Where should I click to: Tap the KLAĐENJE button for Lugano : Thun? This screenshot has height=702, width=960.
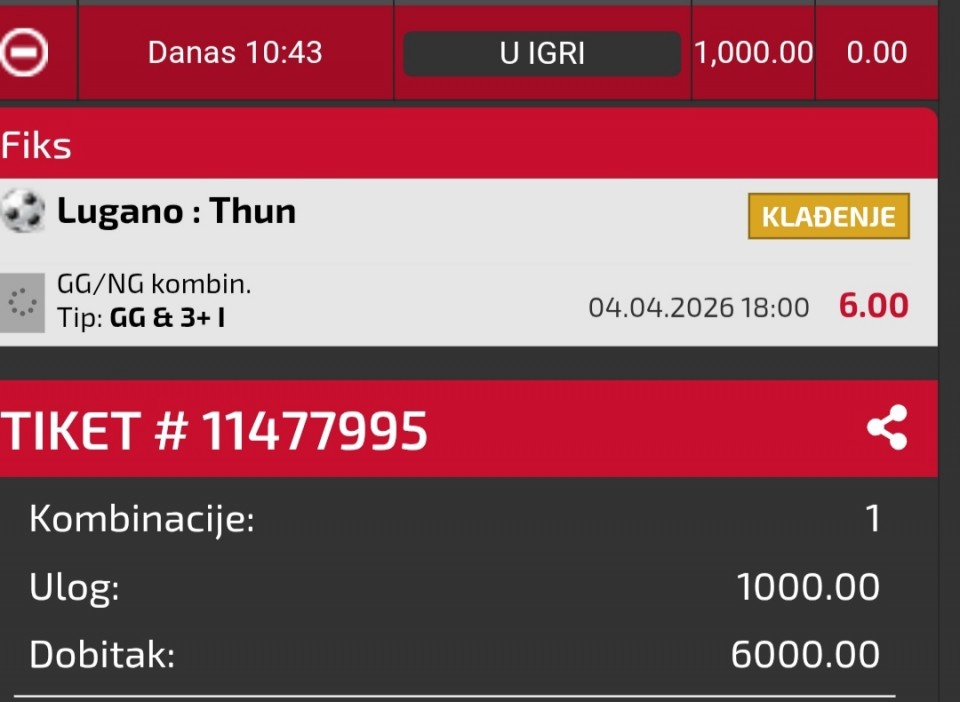(x=828, y=216)
